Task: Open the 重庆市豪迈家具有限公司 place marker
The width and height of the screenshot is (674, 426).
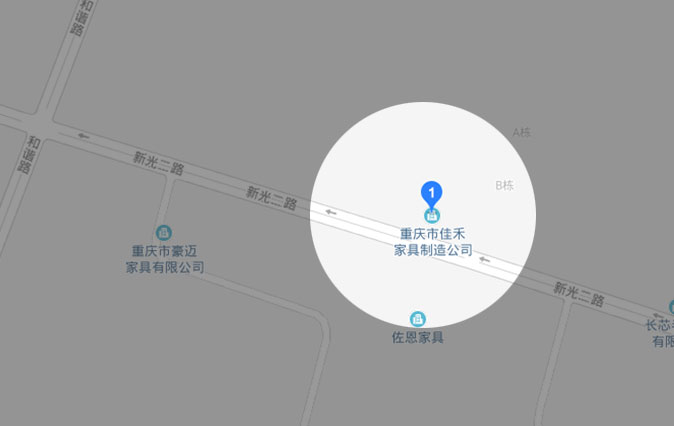Action: point(164,233)
